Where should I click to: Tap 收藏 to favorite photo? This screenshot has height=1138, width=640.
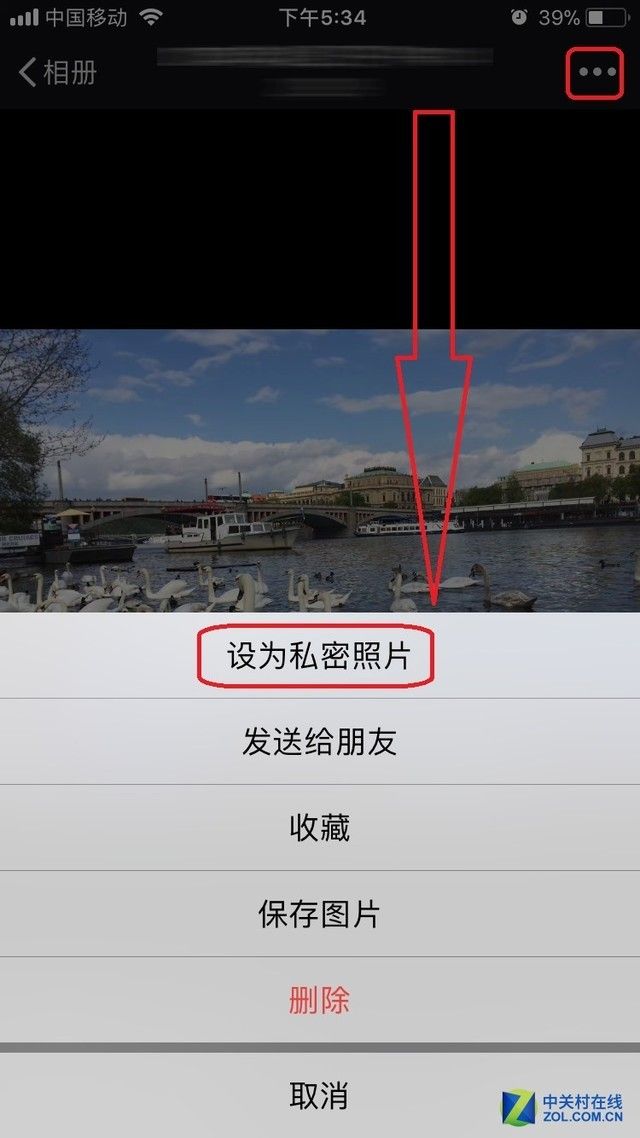click(x=319, y=827)
